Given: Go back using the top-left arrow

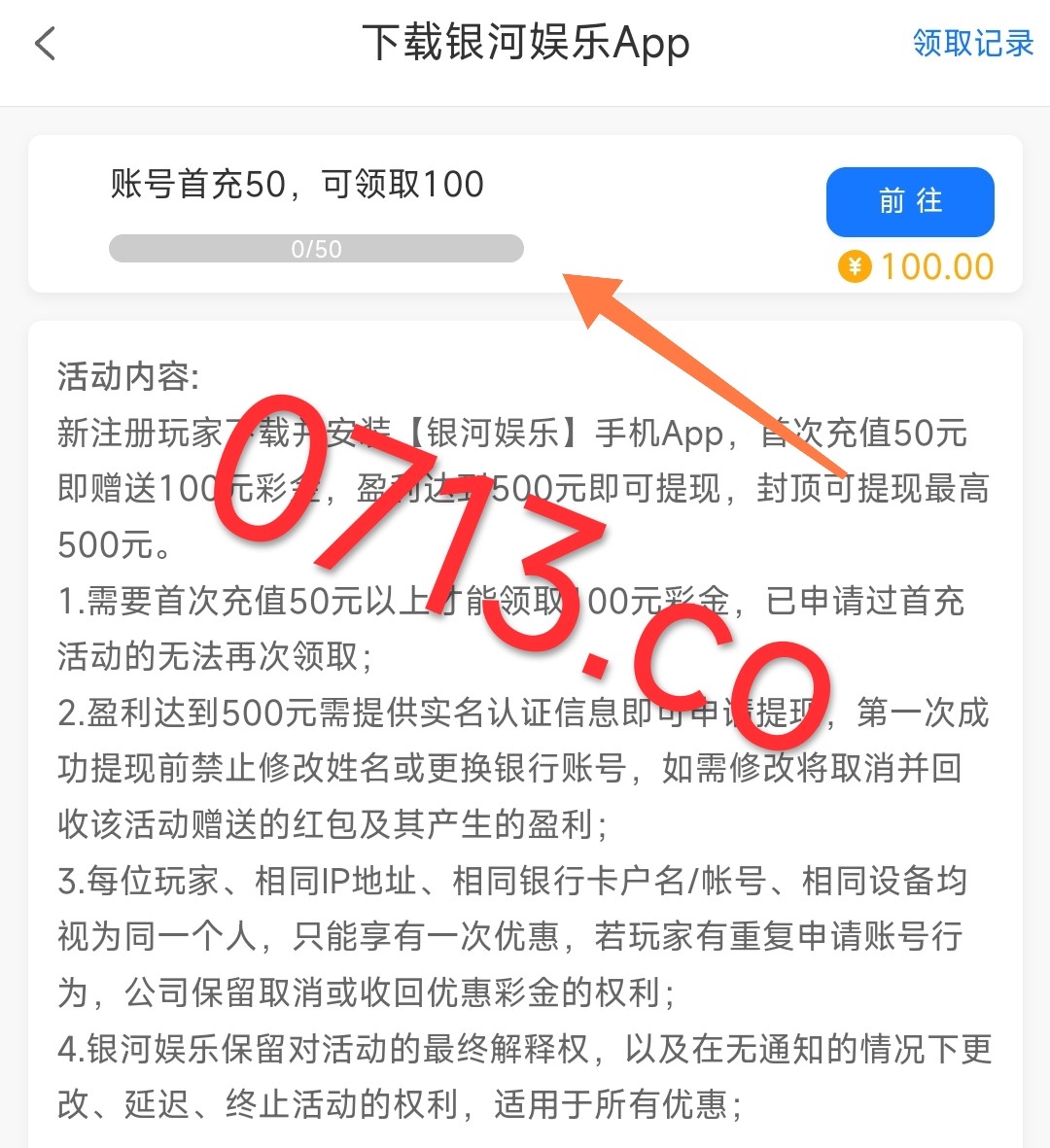Looking at the screenshot, I should coord(45,44).
